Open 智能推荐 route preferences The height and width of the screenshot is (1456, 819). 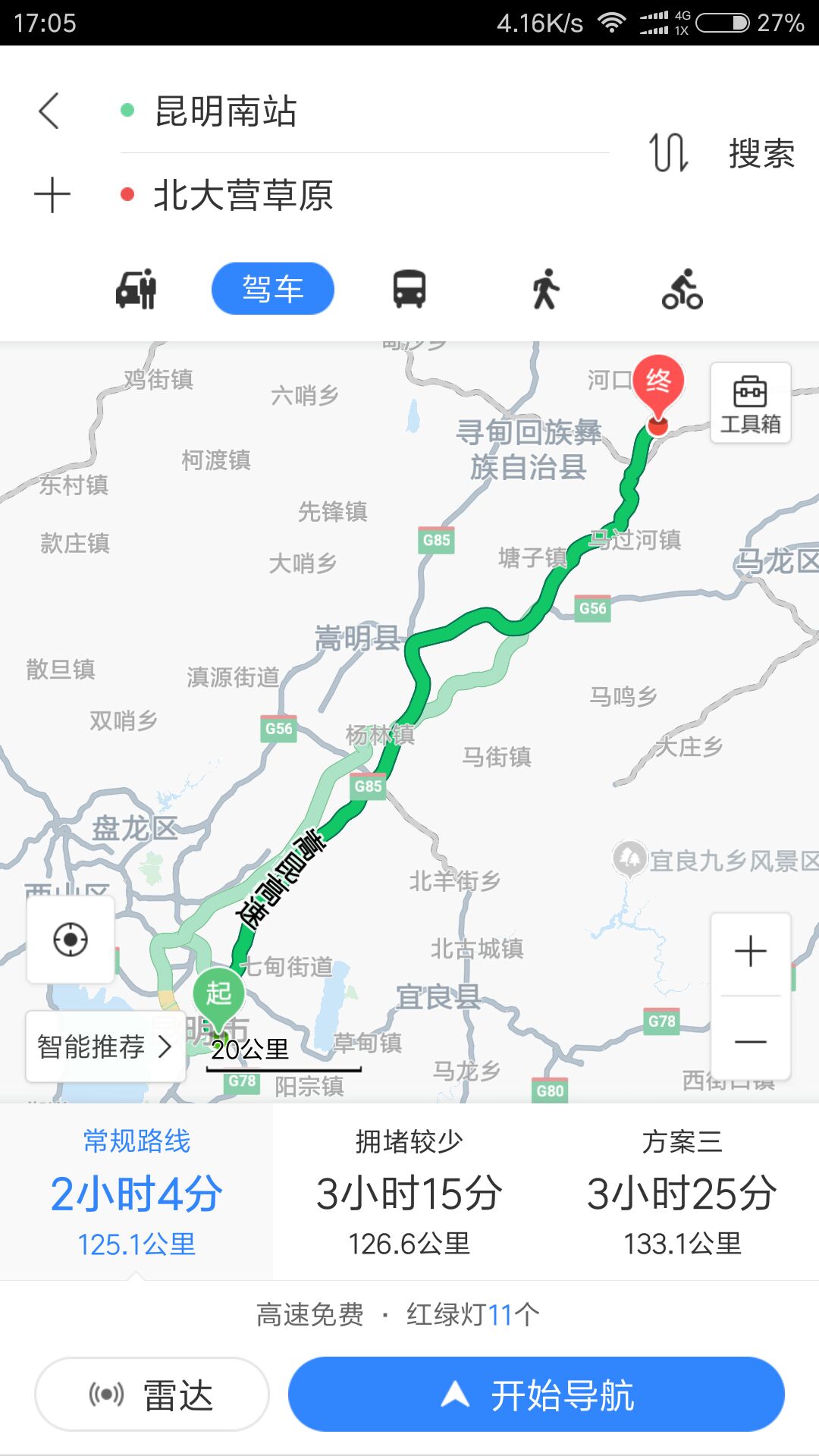[x=105, y=1046]
